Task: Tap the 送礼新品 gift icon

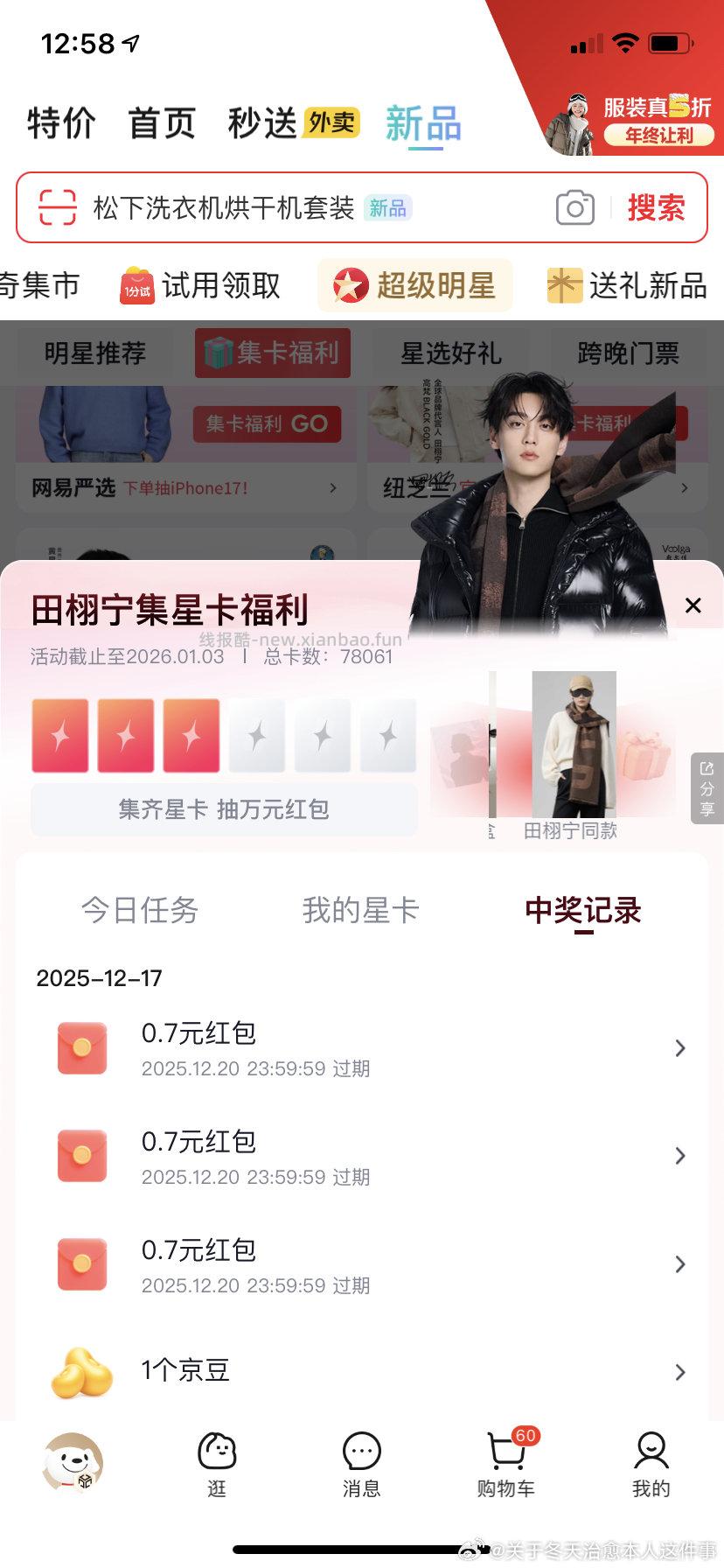Action: pyautogui.click(x=565, y=285)
